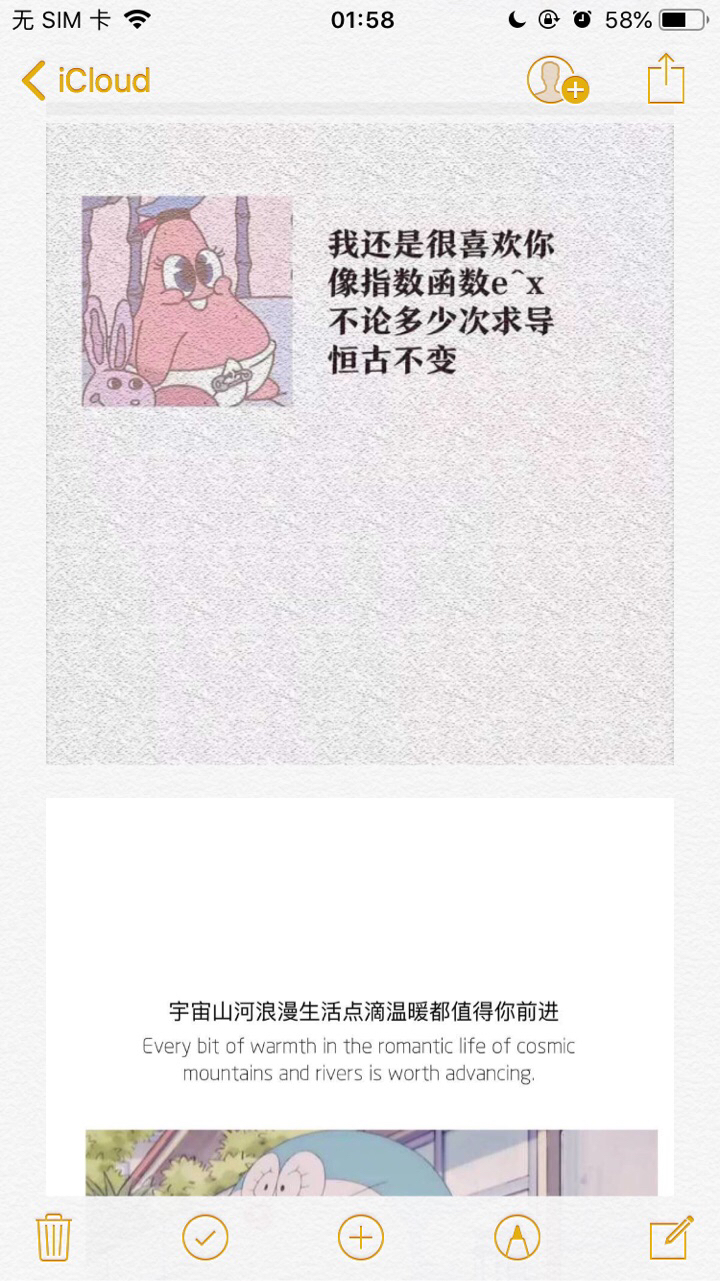The height and width of the screenshot is (1281, 720).
Task: Open the share sheet
Action: [666, 78]
